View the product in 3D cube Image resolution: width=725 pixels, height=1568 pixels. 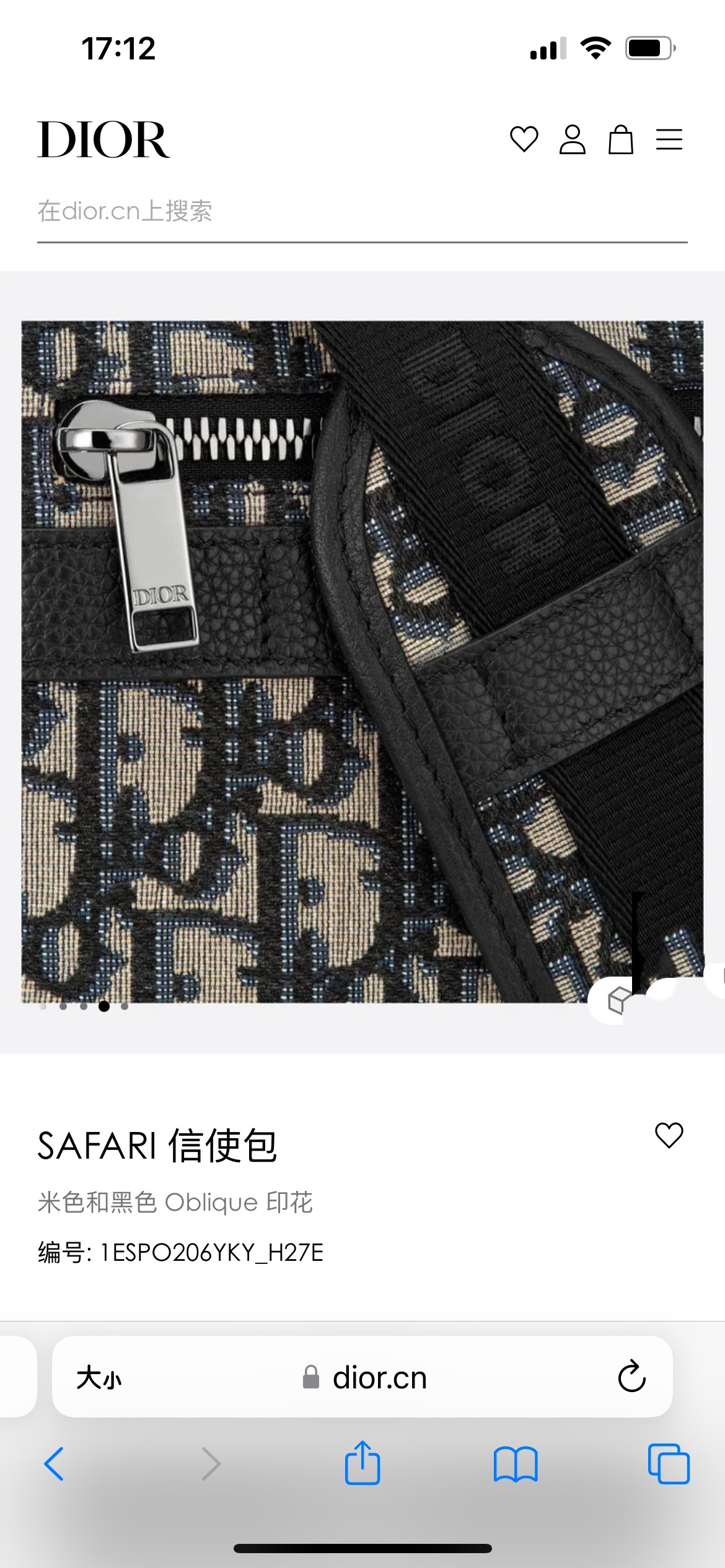click(619, 1000)
